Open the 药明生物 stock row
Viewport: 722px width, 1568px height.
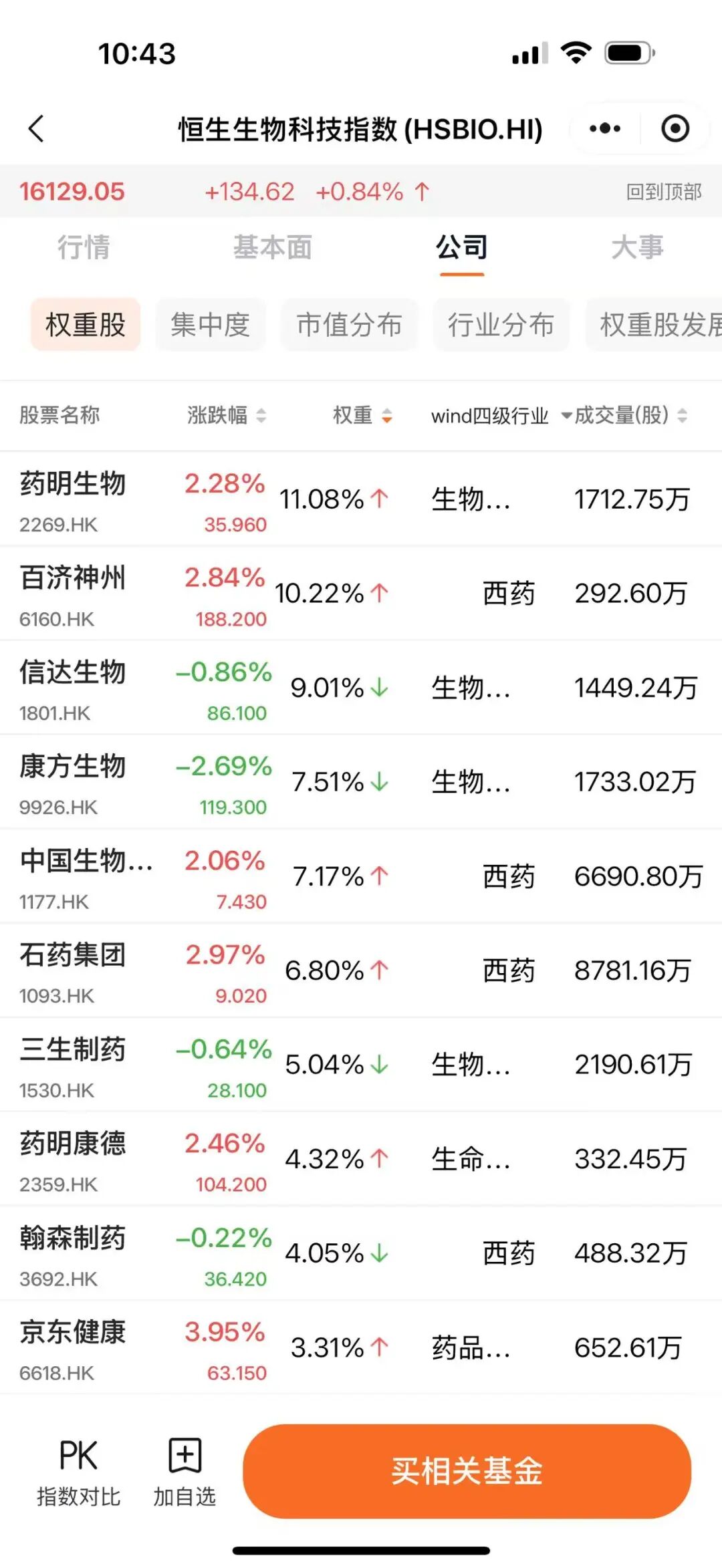(x=361, y=499)
